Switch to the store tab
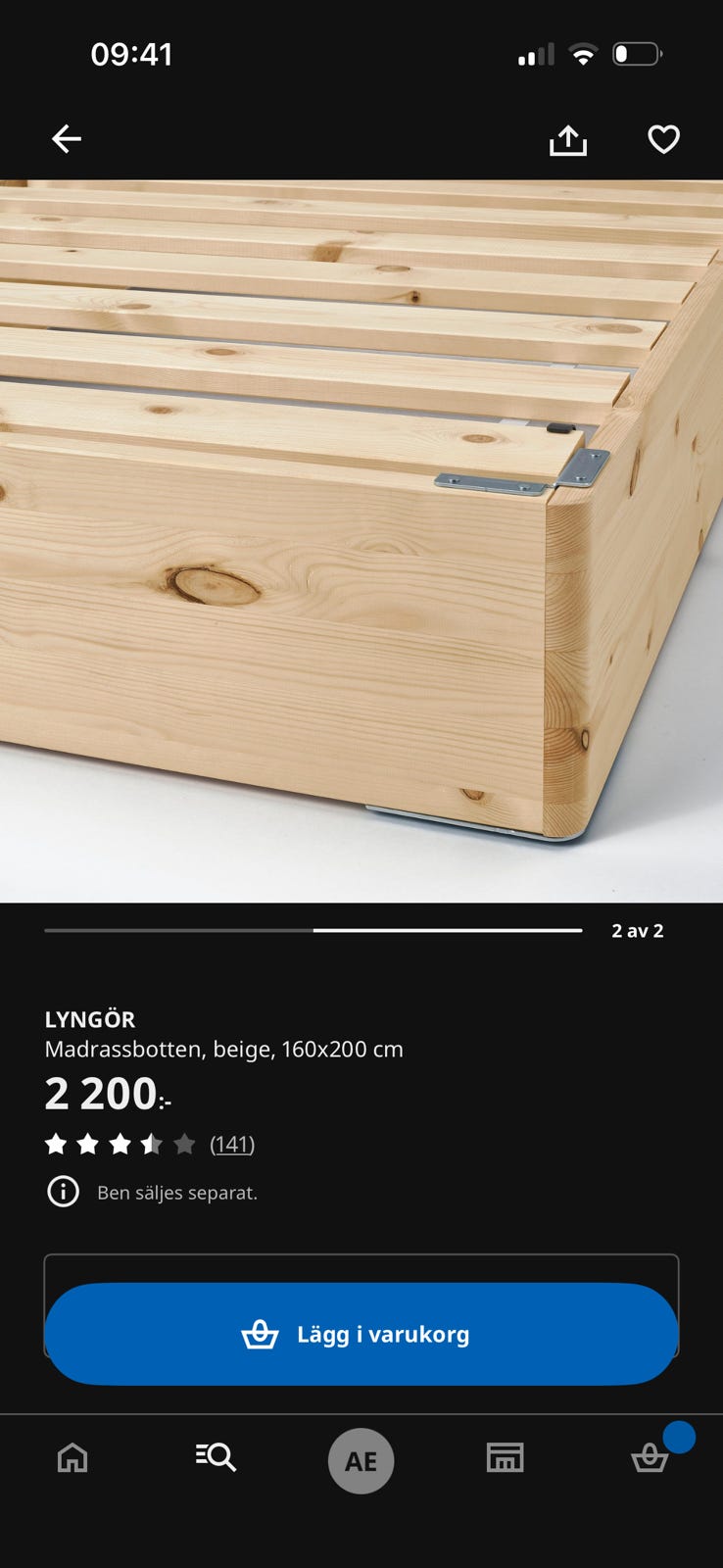 pyautogui.click(x=506, y=1458)
